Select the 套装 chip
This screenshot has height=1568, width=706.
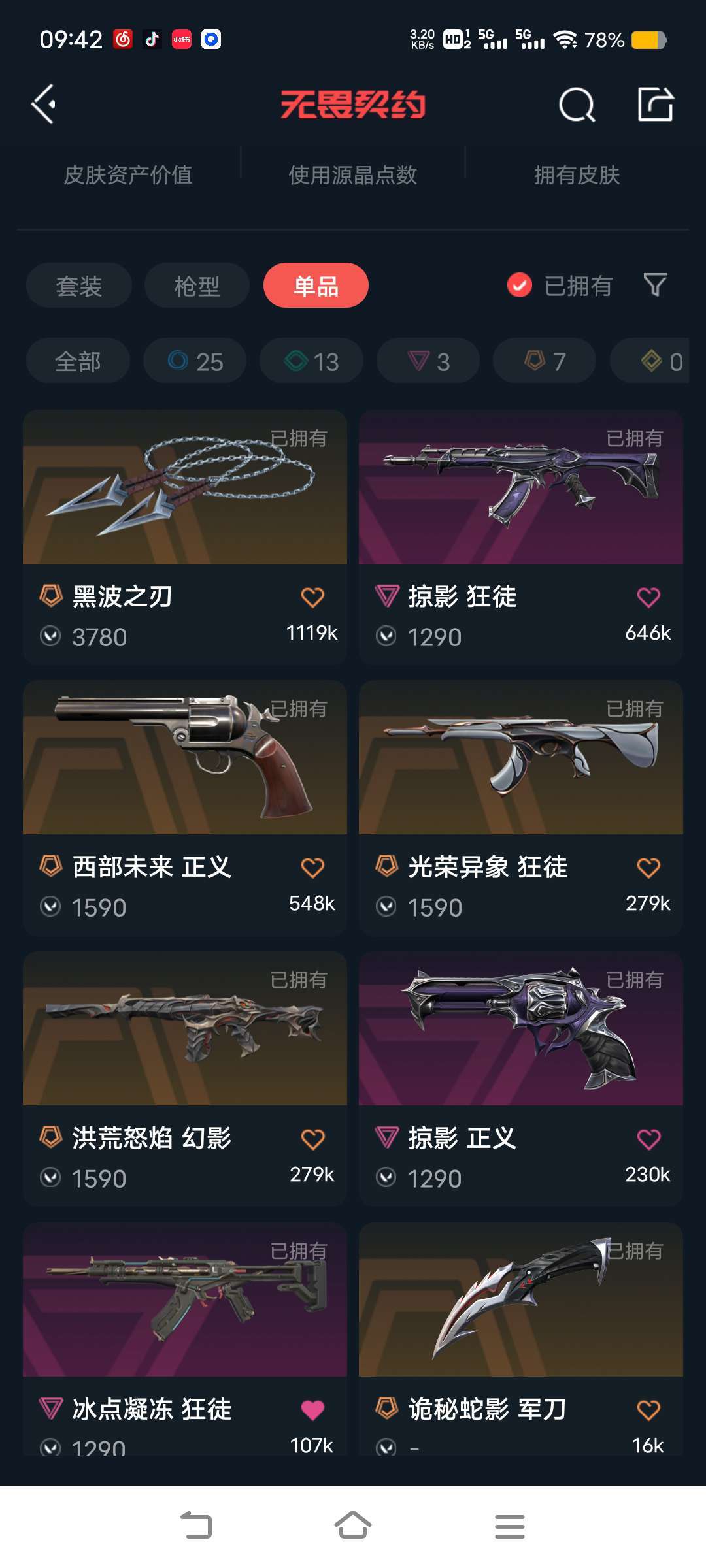tap(79, 286)
